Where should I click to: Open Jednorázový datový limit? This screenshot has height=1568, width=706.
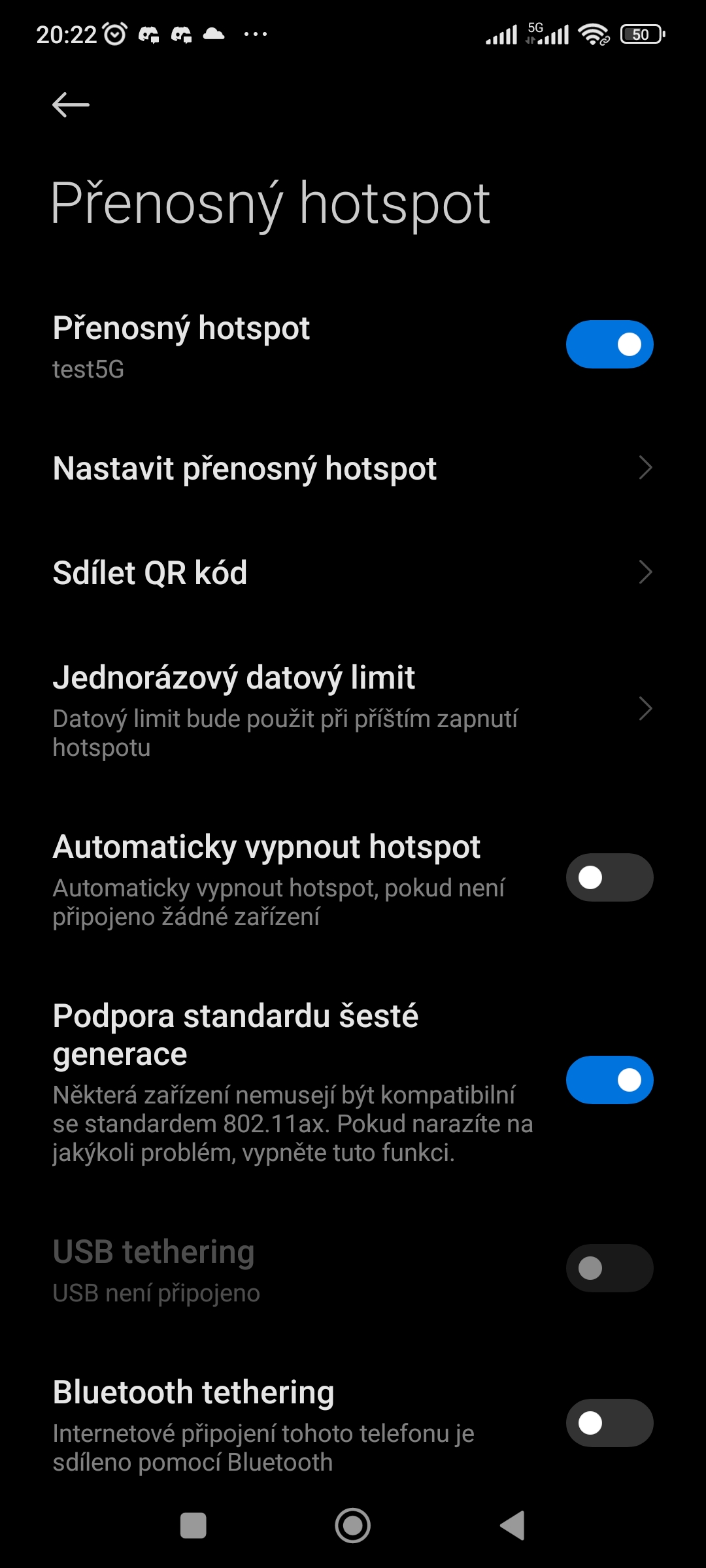353,710
